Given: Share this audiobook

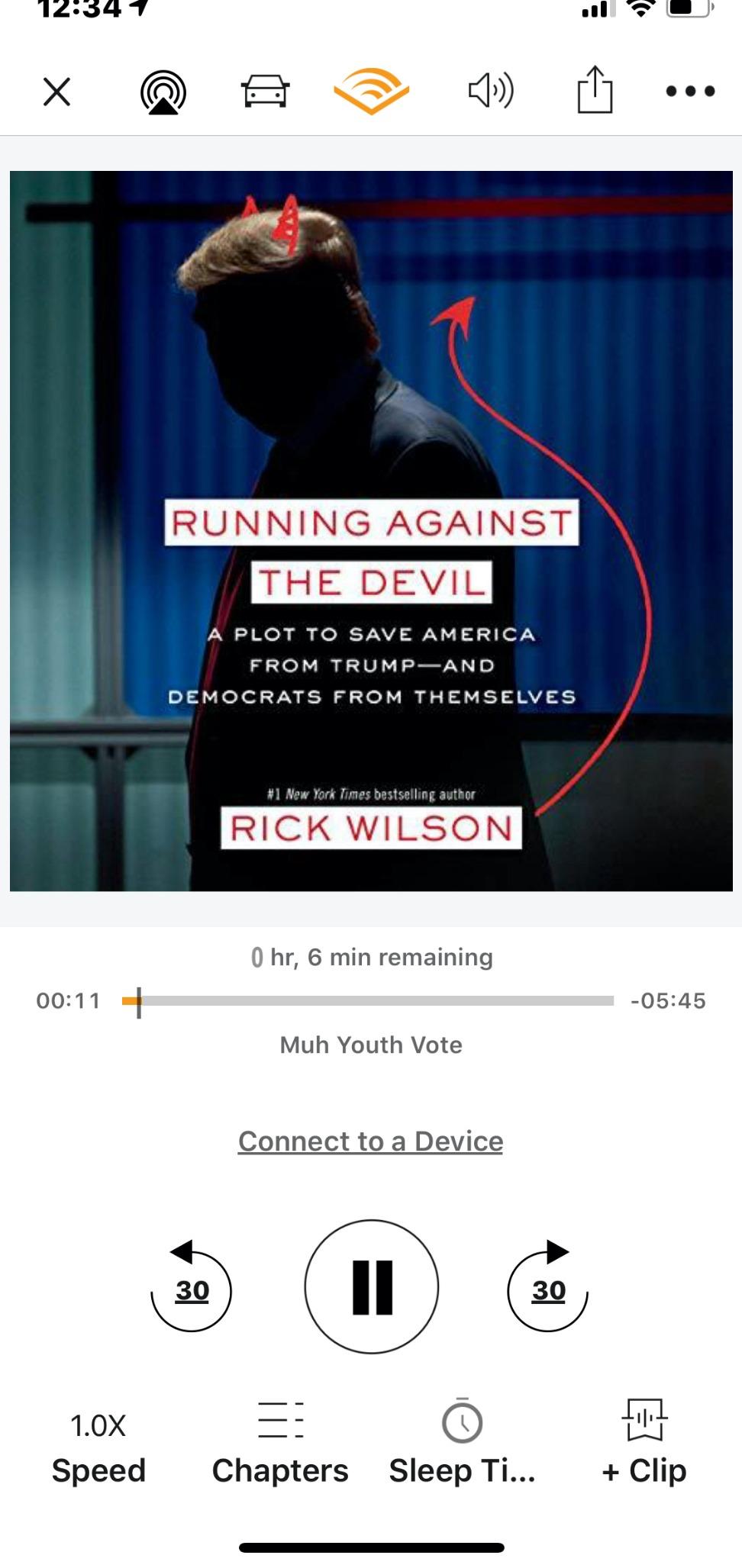Looking at the screenshot, I should 595,90.
